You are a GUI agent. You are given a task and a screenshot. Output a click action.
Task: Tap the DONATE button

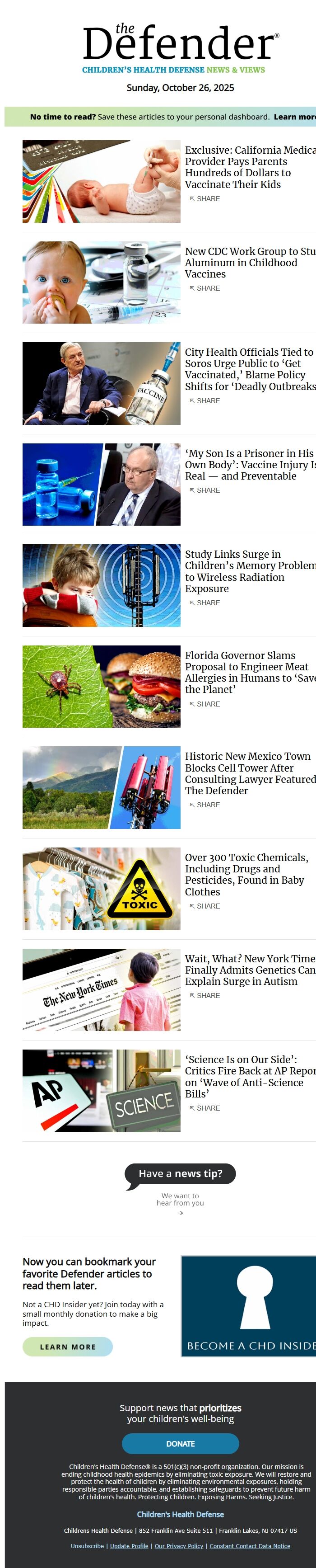point(181,1444)
